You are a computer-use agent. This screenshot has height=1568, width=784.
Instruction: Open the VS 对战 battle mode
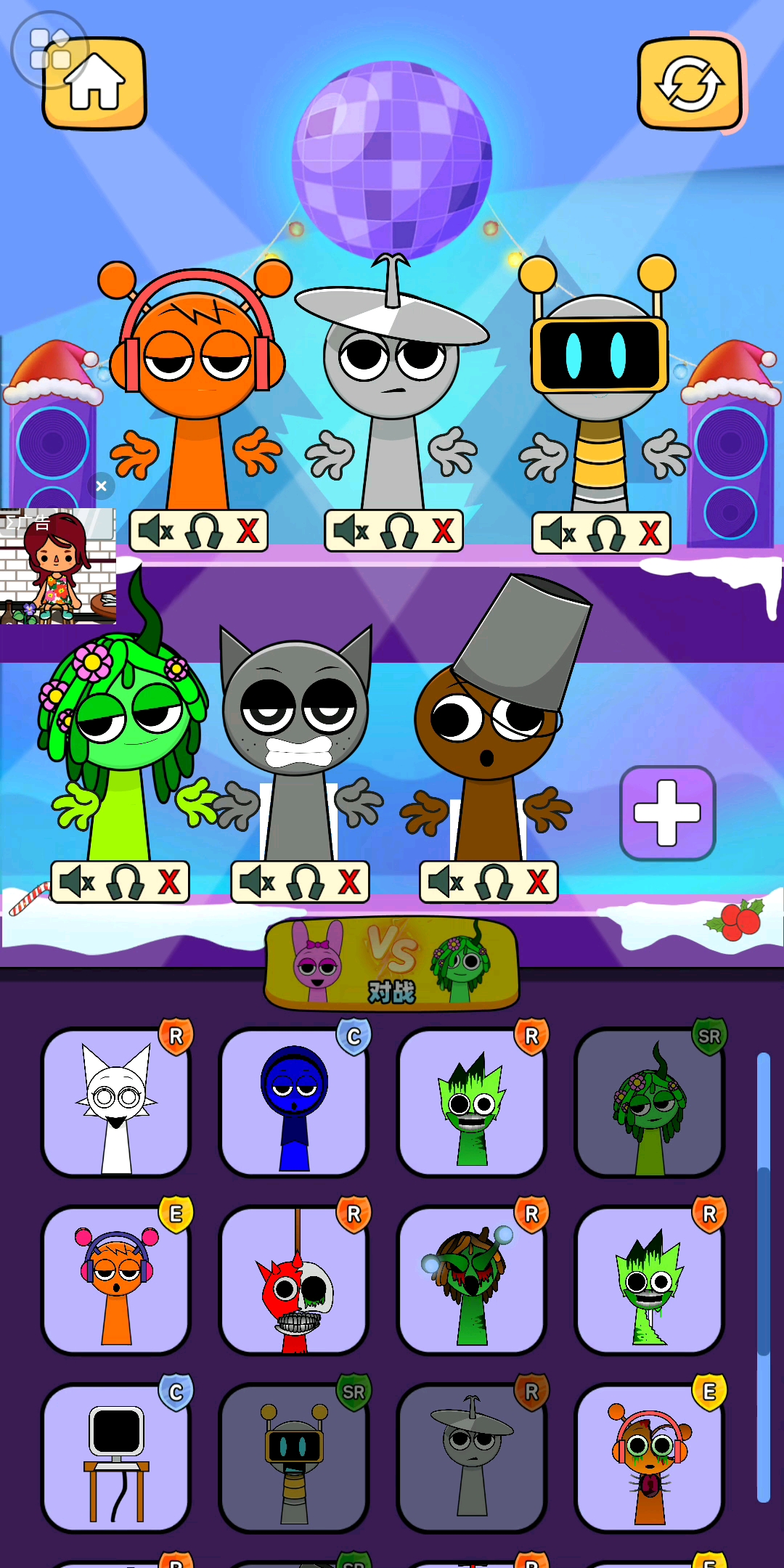coord(392,964)
